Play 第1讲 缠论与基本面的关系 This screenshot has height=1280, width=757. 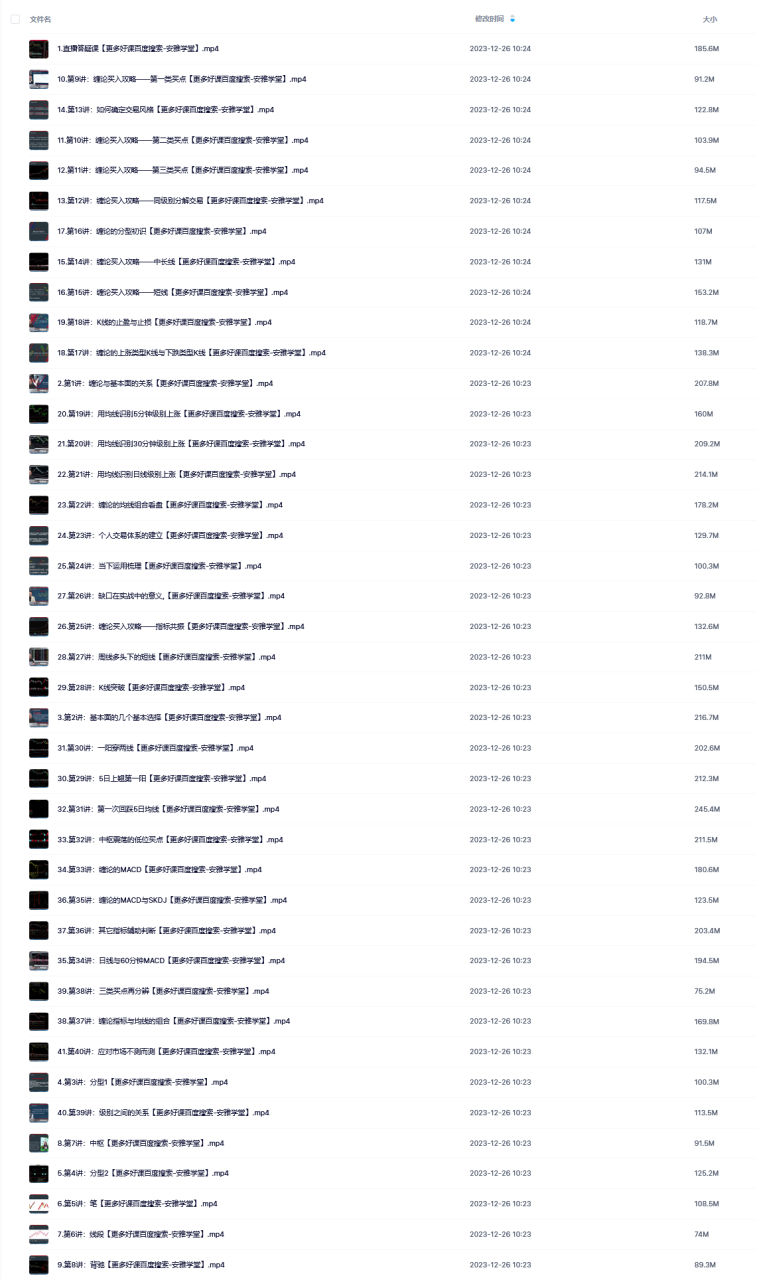pyautogui.click(x=164, y=383)
